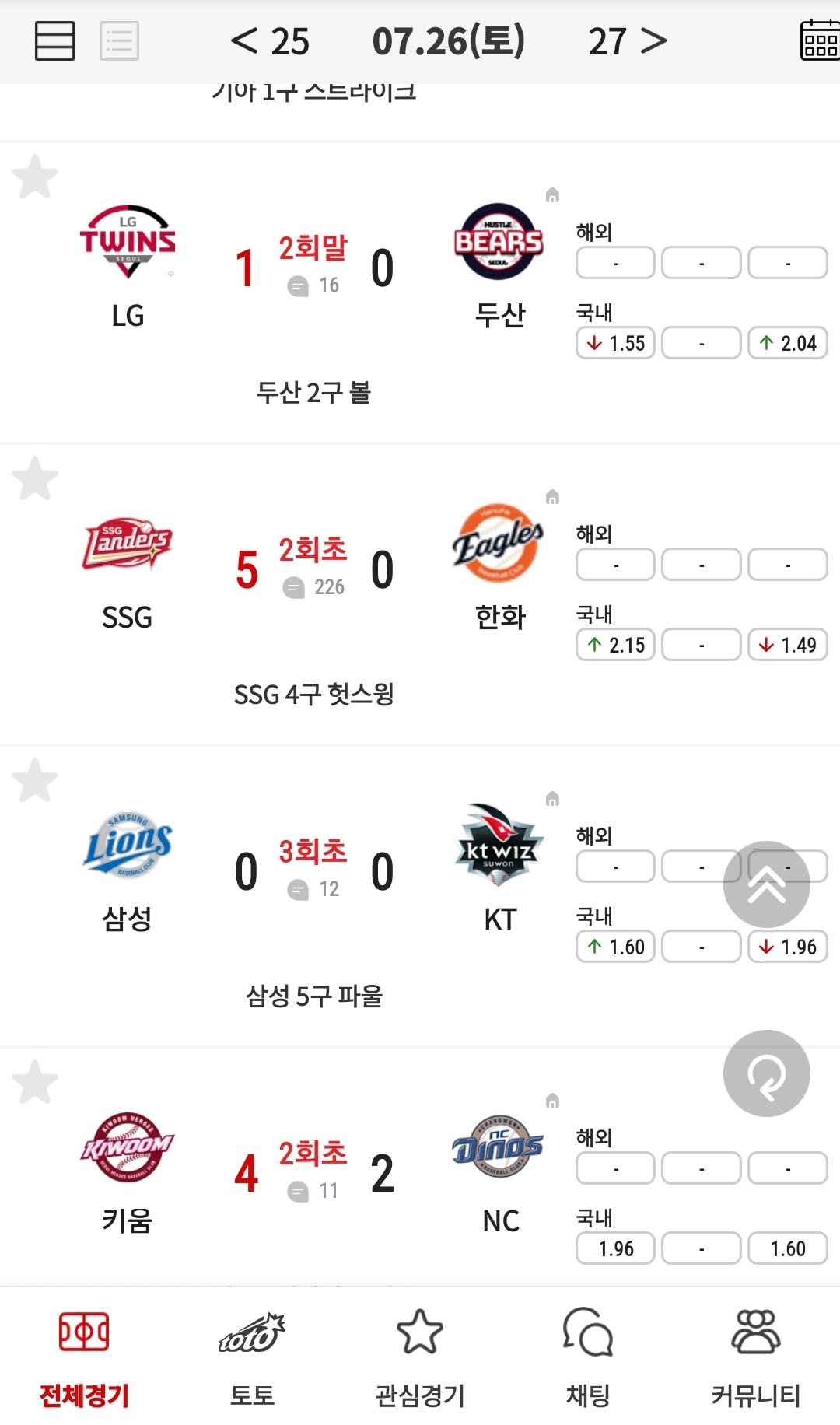Open the calendar date picker
Screen dimensions: 840x1425
[820, 40]
